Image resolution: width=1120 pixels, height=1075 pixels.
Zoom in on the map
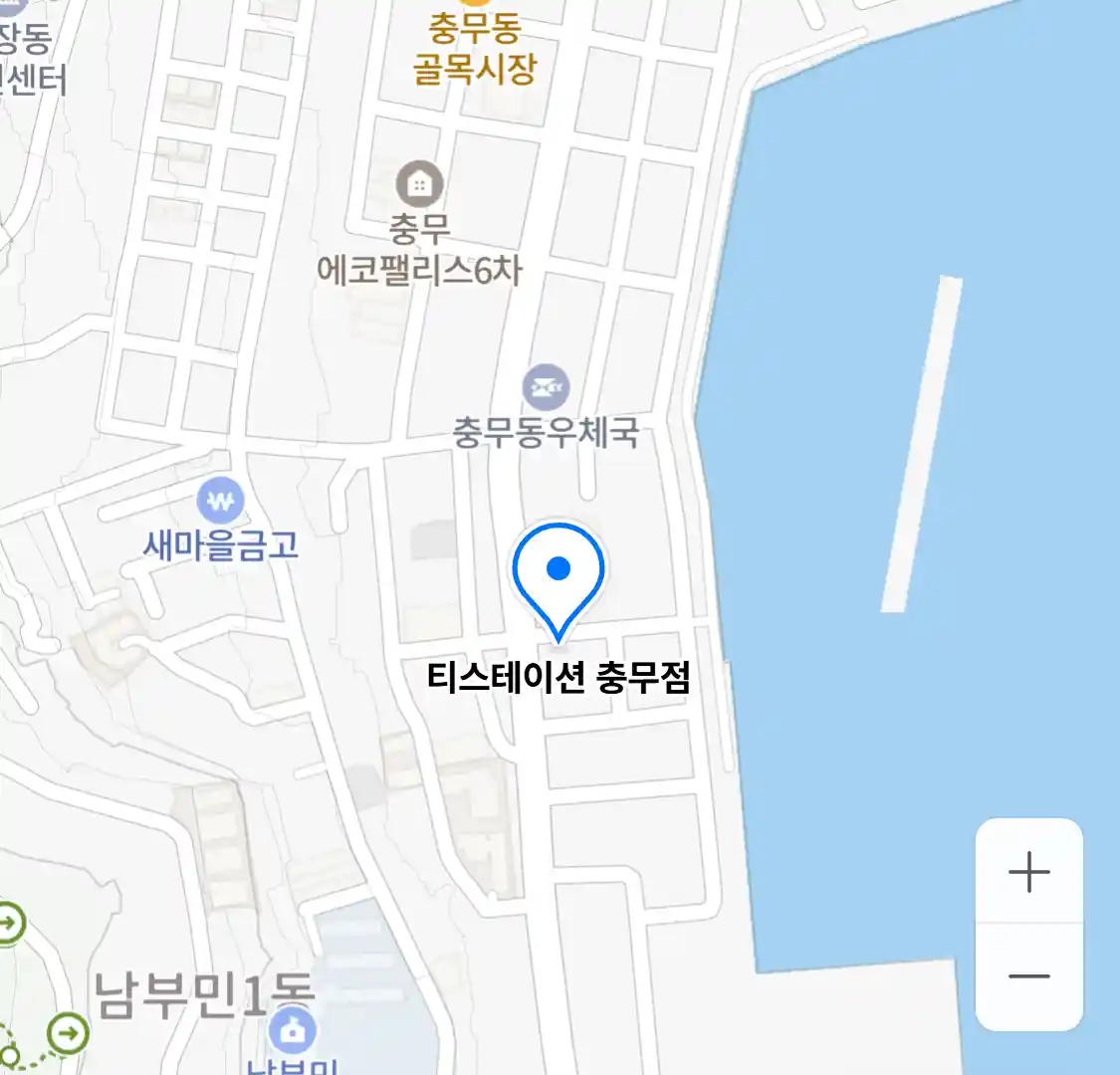tap(1028, 873)
